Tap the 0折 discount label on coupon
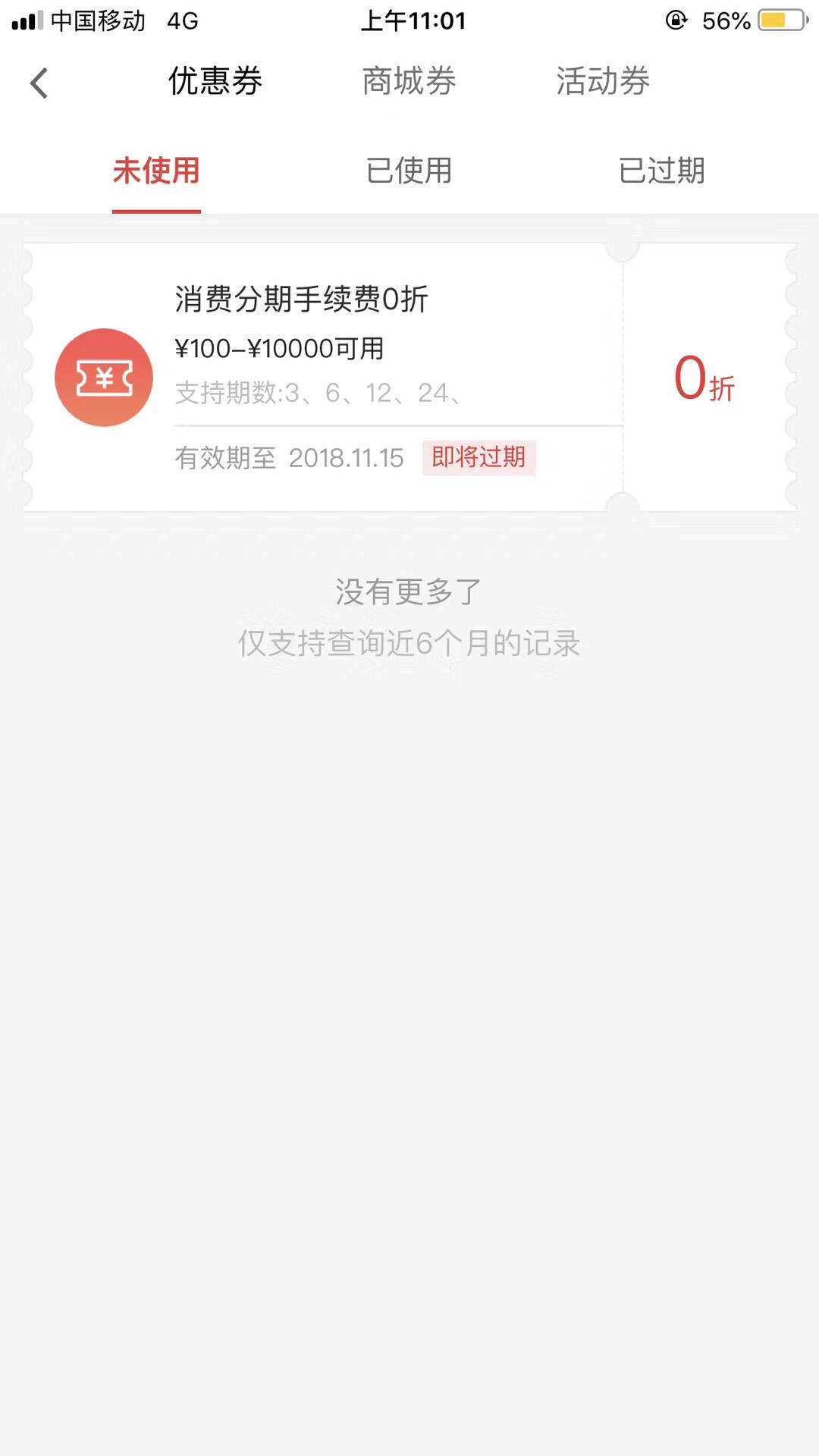The width and height of the screenshot is (819, 1456). 705,381
